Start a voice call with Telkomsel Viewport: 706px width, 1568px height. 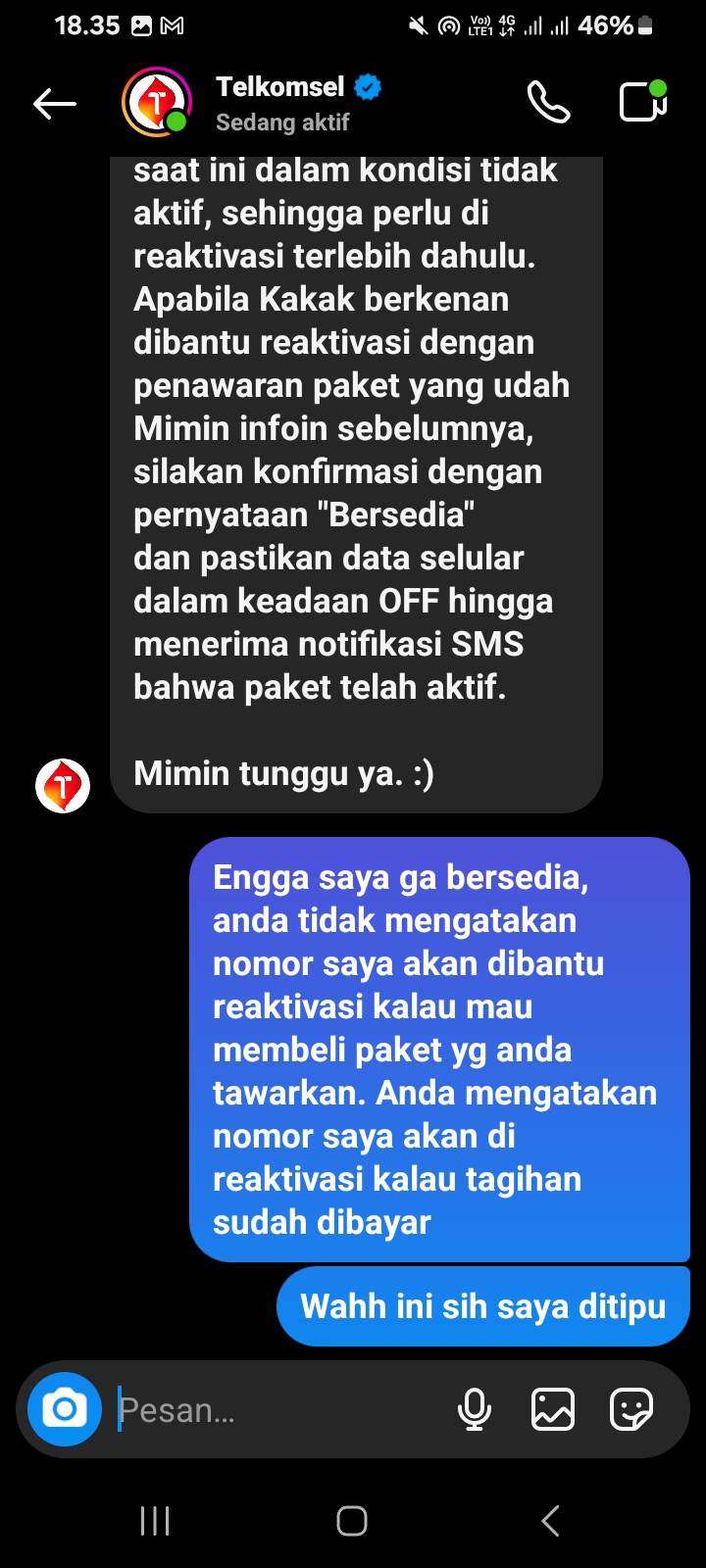[x=549, y=102]
